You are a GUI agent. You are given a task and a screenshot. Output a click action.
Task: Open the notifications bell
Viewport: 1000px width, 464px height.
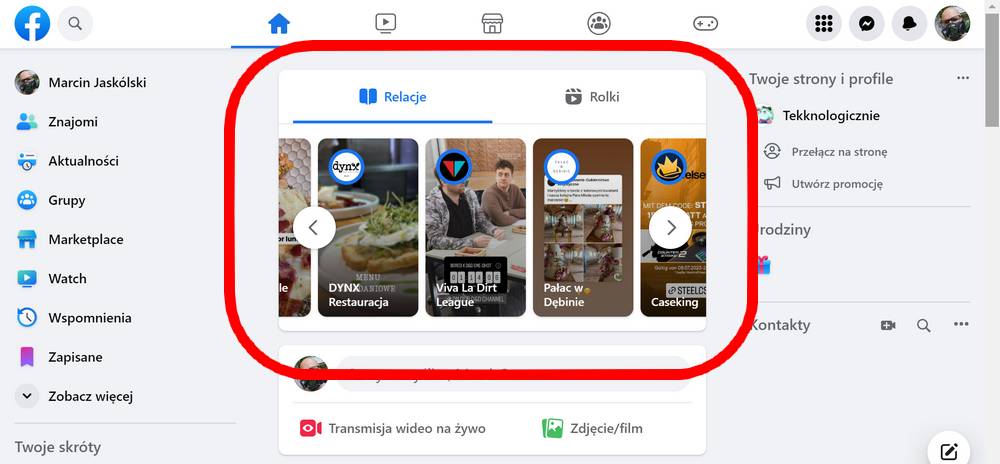909,23
